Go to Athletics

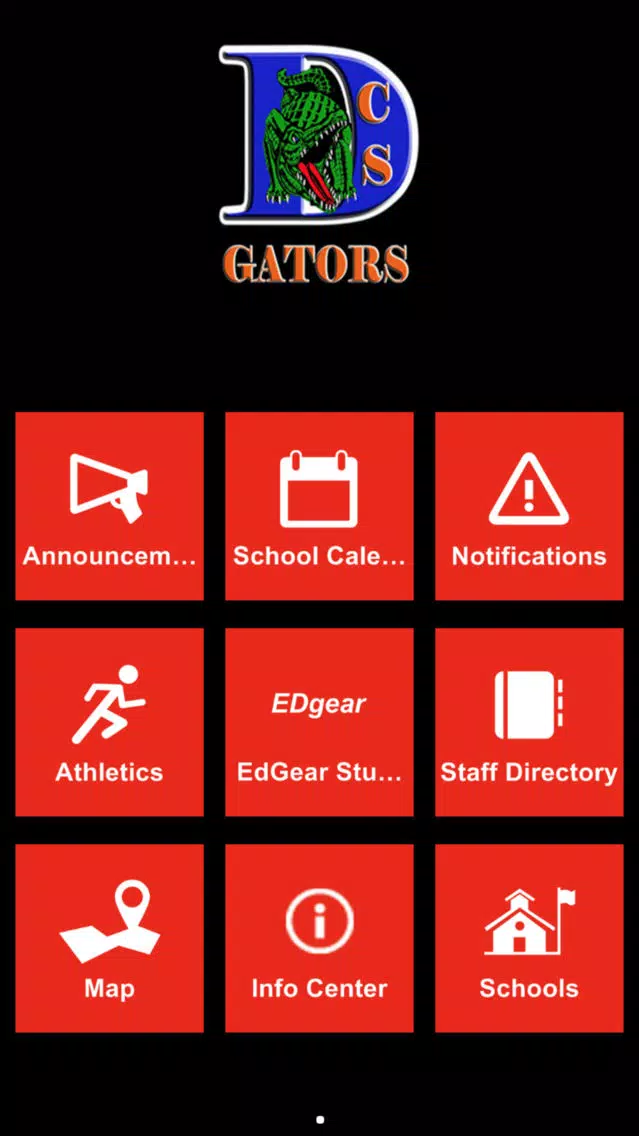(109, 722)
